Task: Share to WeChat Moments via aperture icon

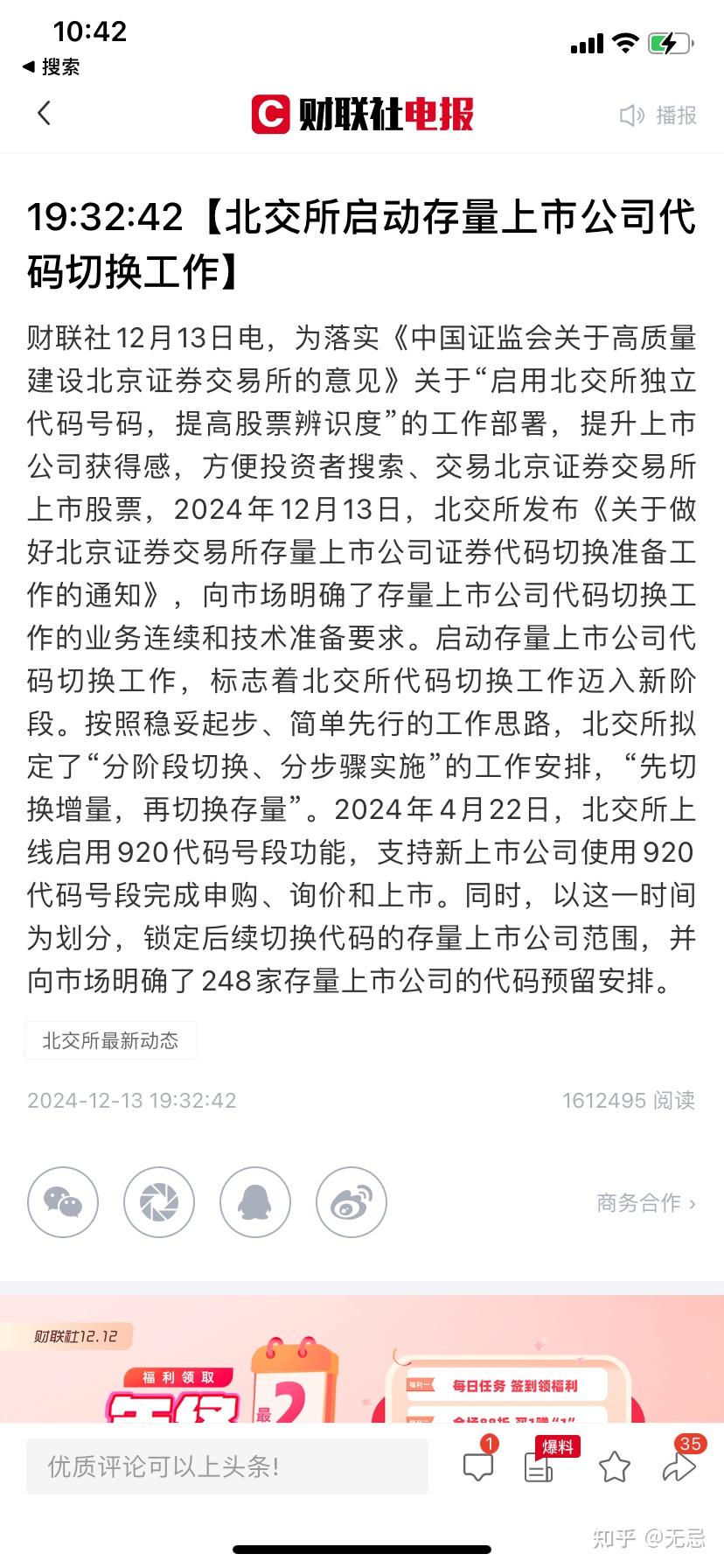Action: tap(158, 1203)
